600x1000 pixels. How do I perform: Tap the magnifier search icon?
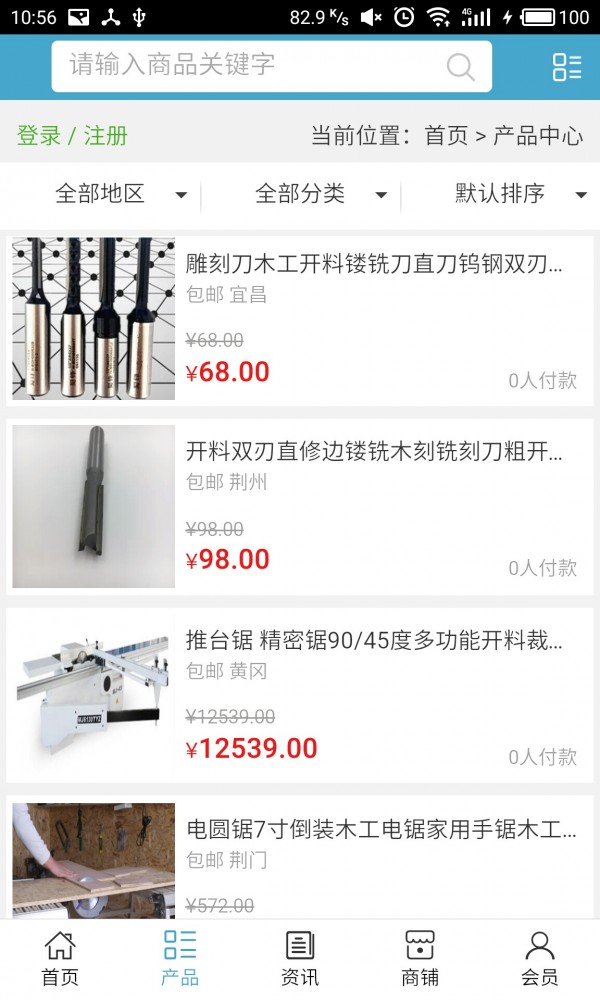(x=460, y=67)
